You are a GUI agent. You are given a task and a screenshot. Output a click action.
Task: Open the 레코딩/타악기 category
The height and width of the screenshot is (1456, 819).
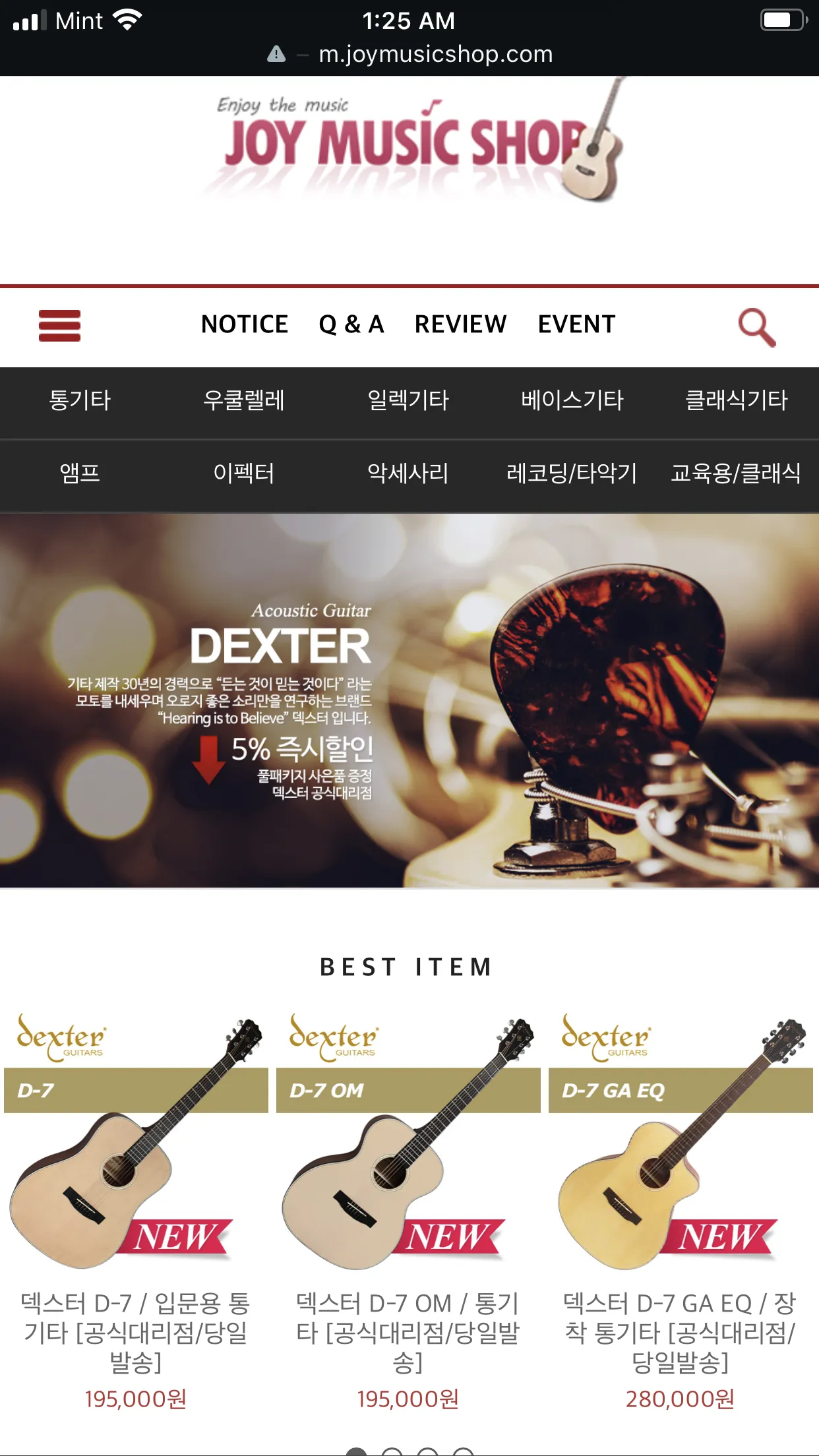572,473
